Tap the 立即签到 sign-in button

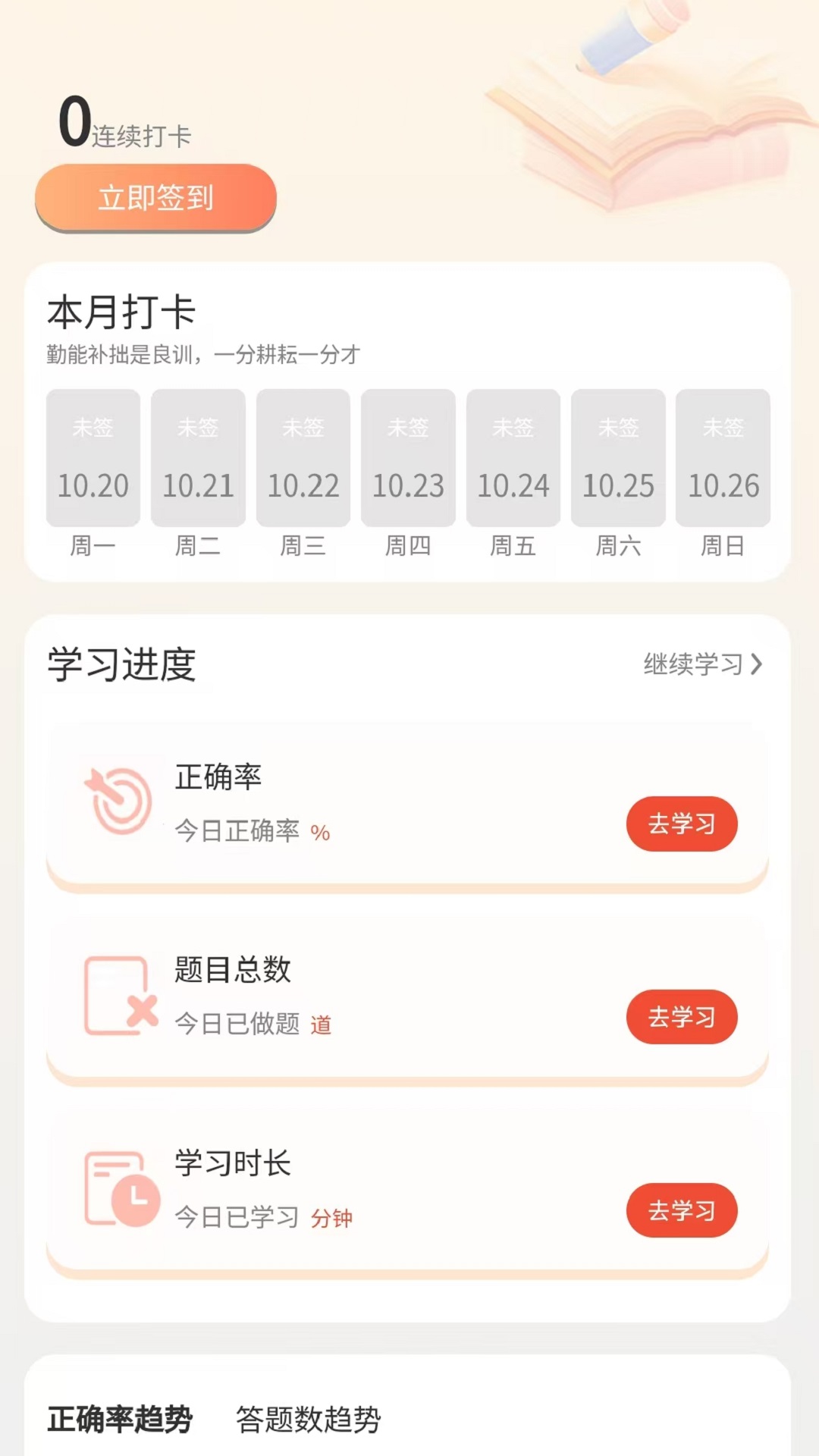[x=155, y=197]
